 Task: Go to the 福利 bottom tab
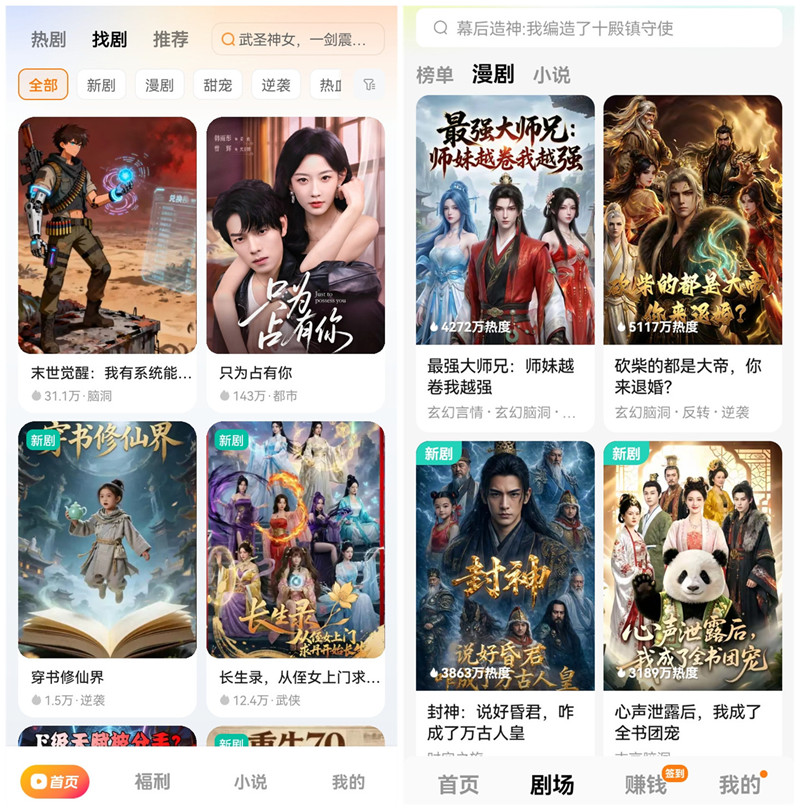coord(152,781)
